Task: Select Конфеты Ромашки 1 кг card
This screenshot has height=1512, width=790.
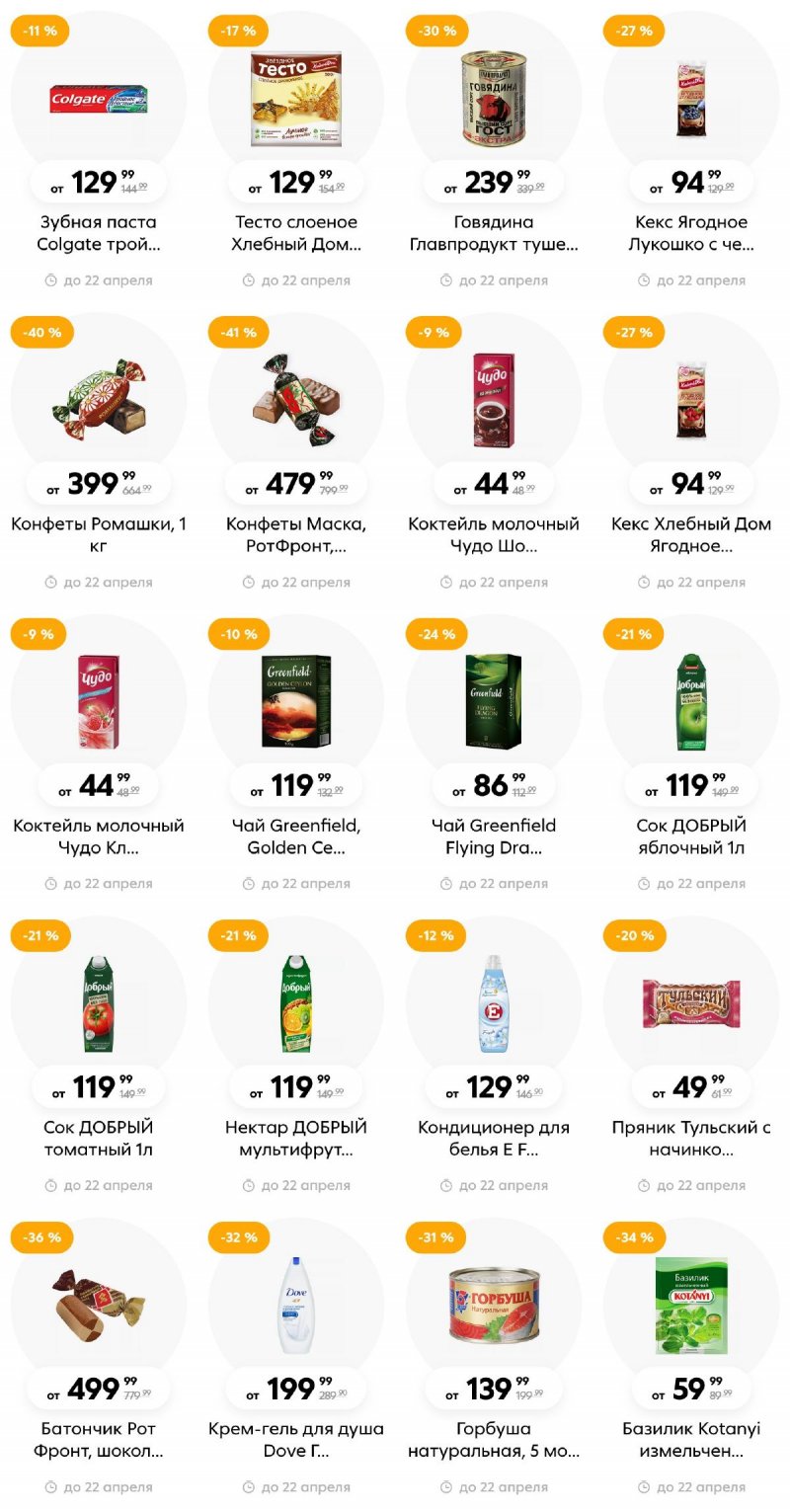Action: [x=99, y=401]
